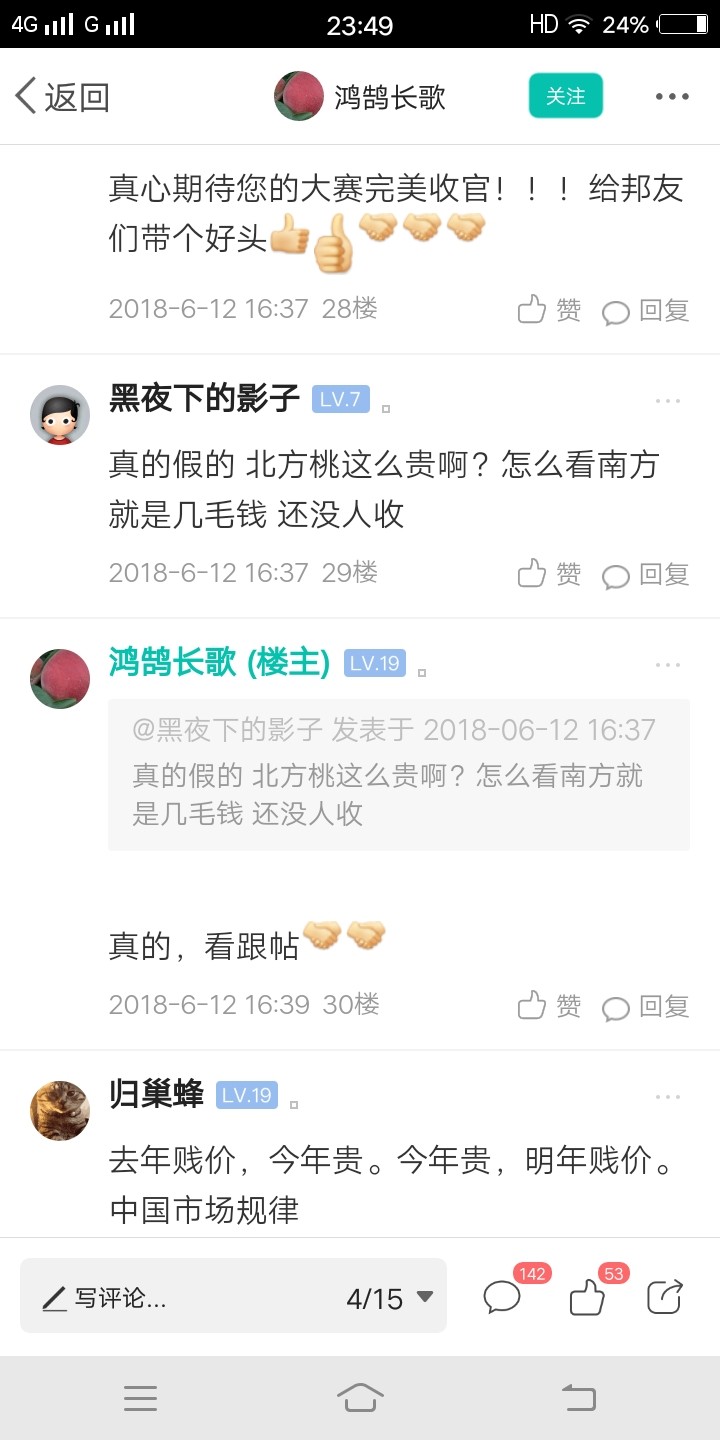The image size is (720, 1440).
Task: View 归巢蜂's profile picture
Action: [x=60, y=1110]
